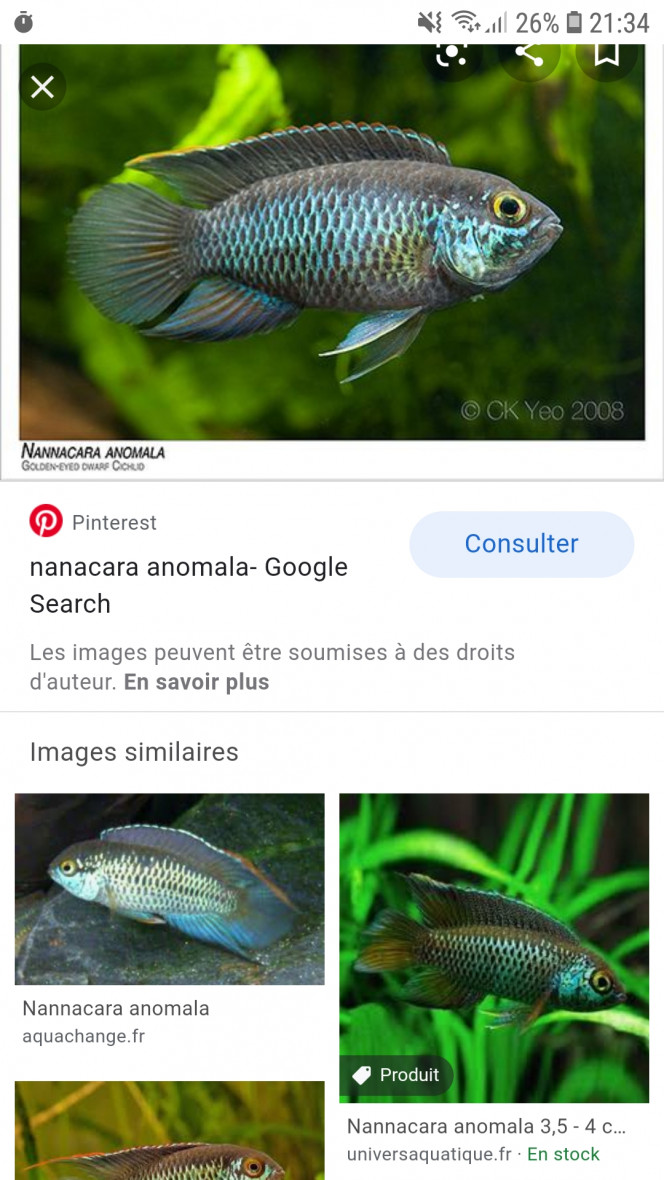Open the partially visible bottom similar image
The width and height of the screenshot is (664, 1180).
[169, 1132]
